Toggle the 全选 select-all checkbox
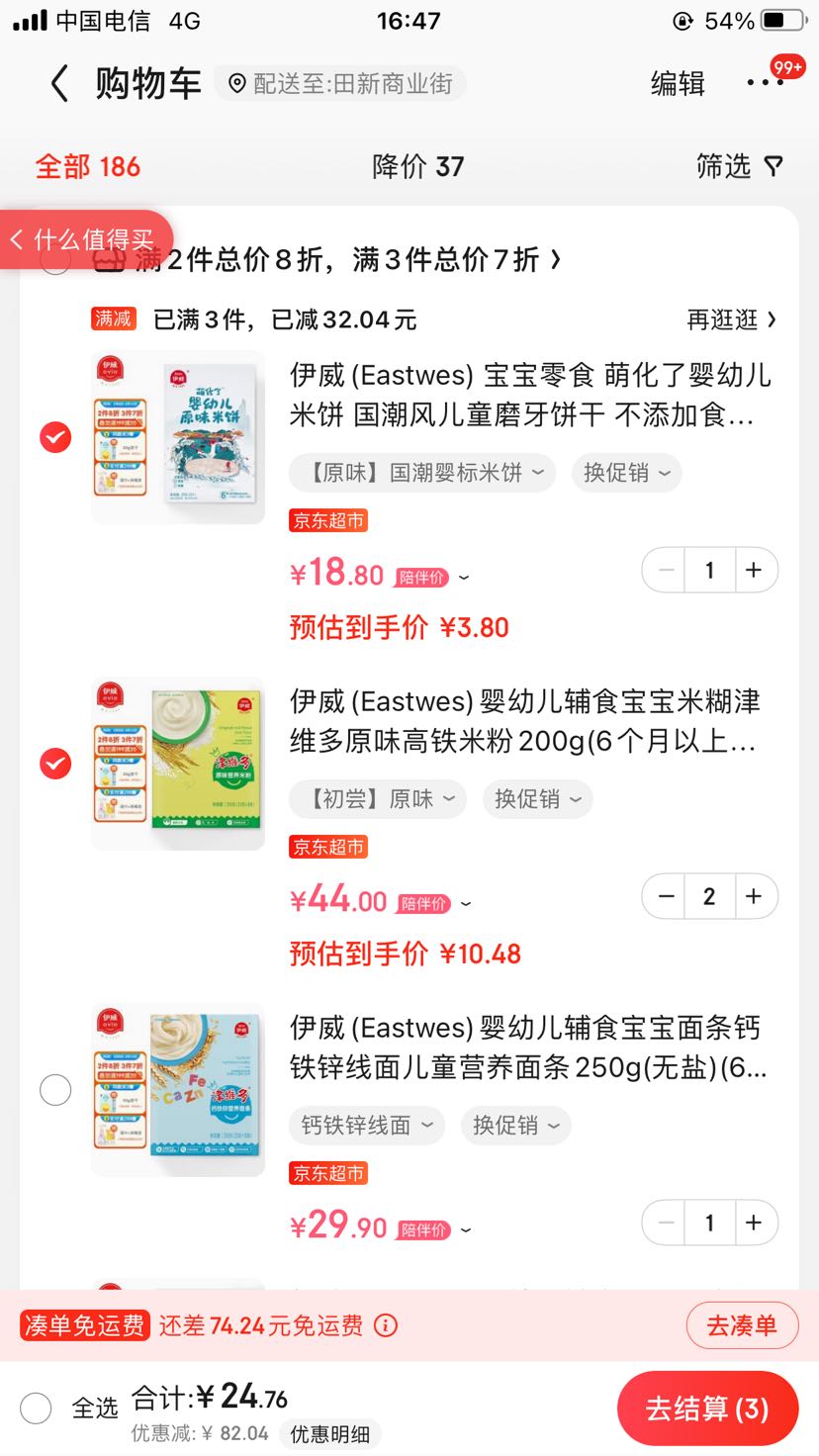The image size is (819, 1456). click(36, 1408)
